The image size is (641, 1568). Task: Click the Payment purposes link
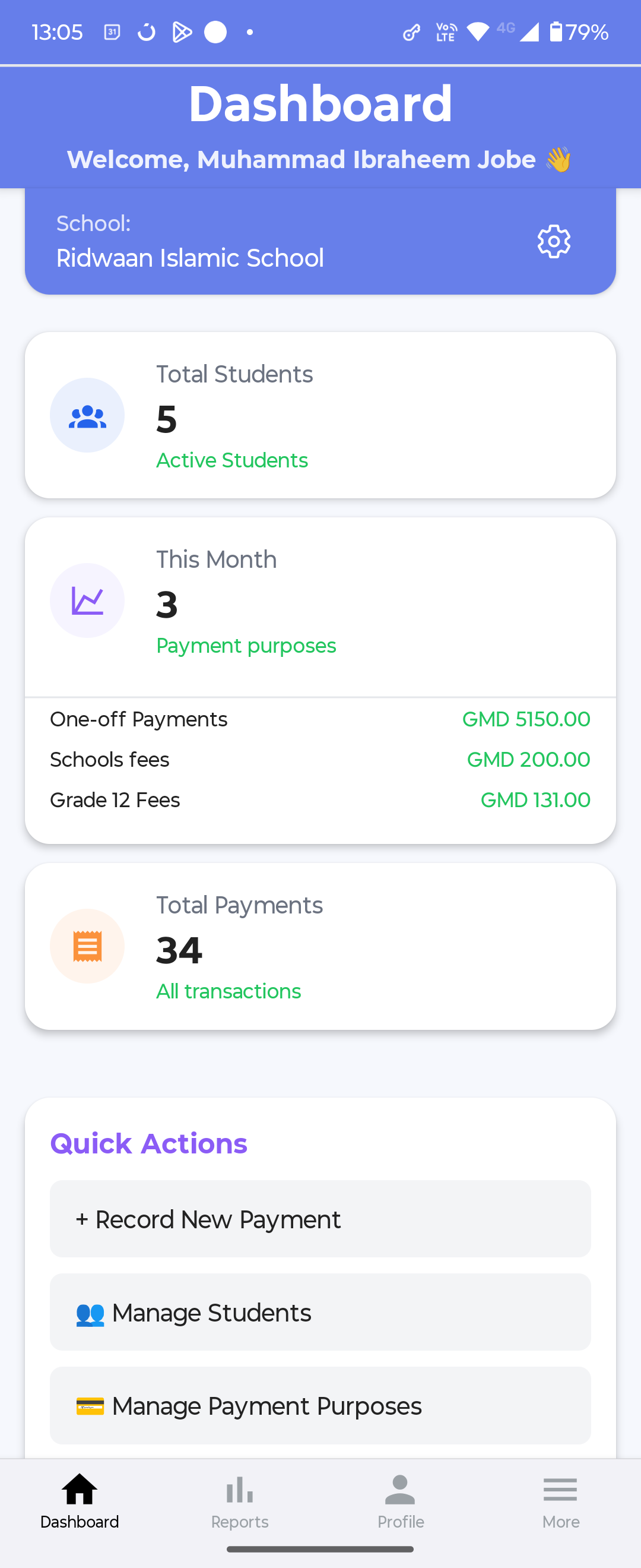[246, 645]
